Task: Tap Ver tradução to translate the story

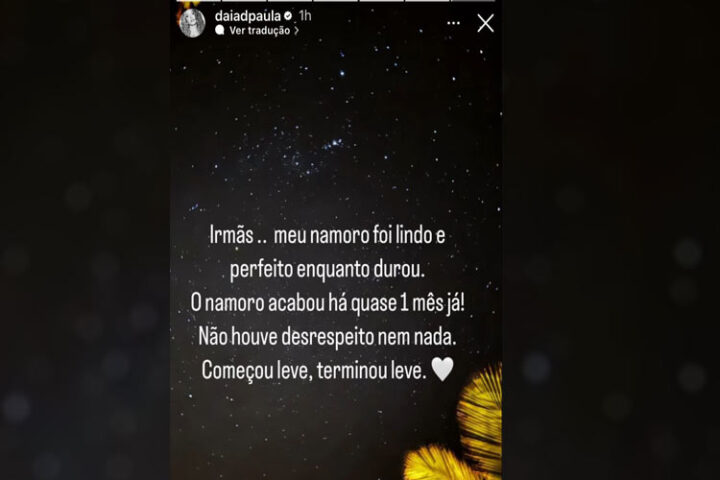Action: point(259,31)
